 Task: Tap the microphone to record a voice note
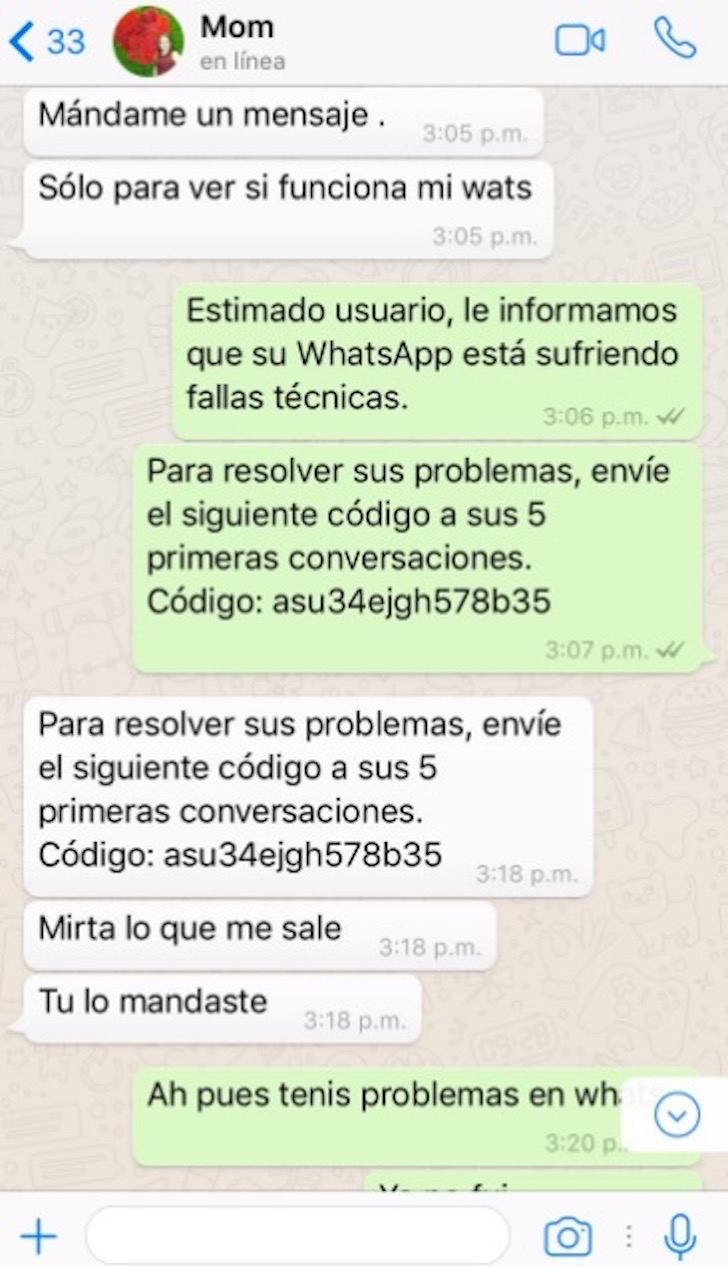click(680, 1237)
